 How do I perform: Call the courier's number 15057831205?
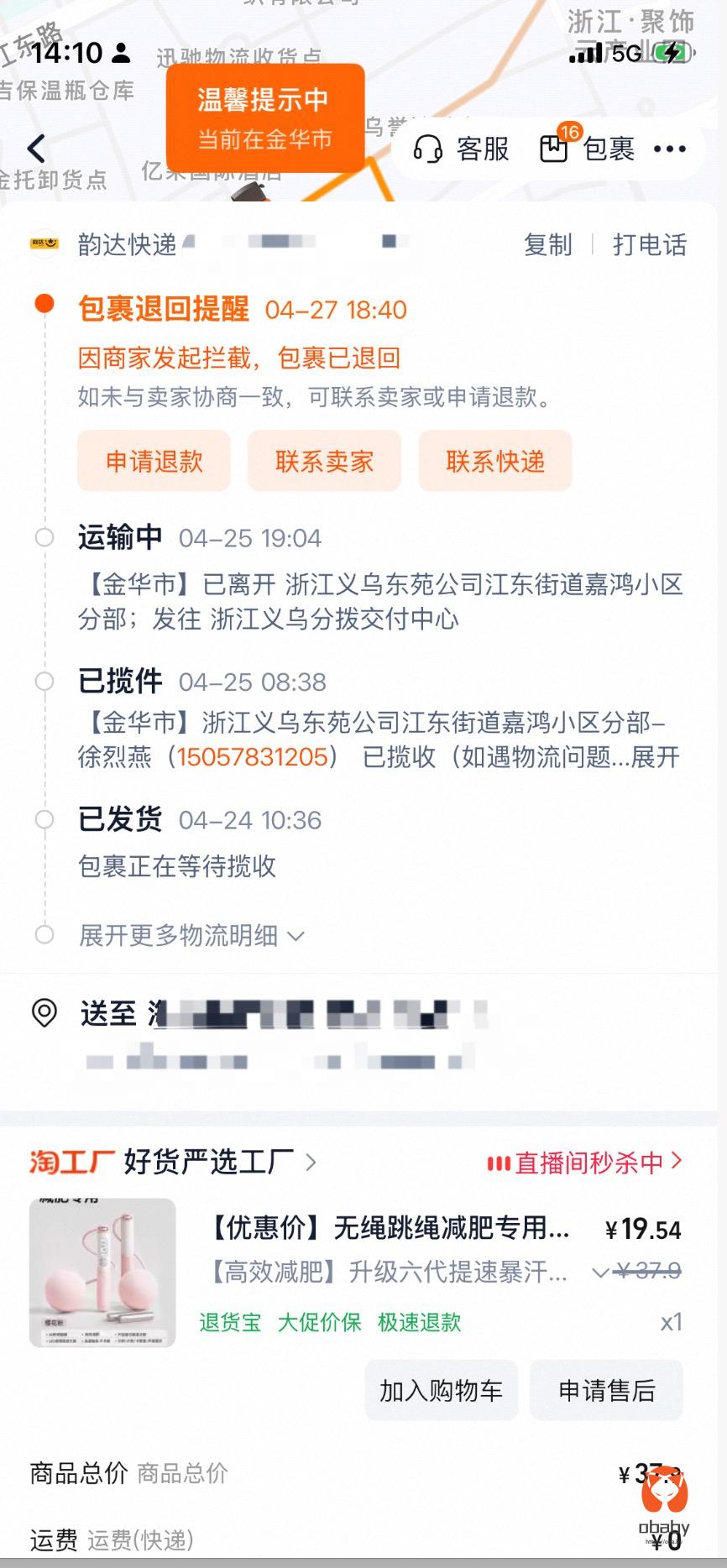coord(252,757)
